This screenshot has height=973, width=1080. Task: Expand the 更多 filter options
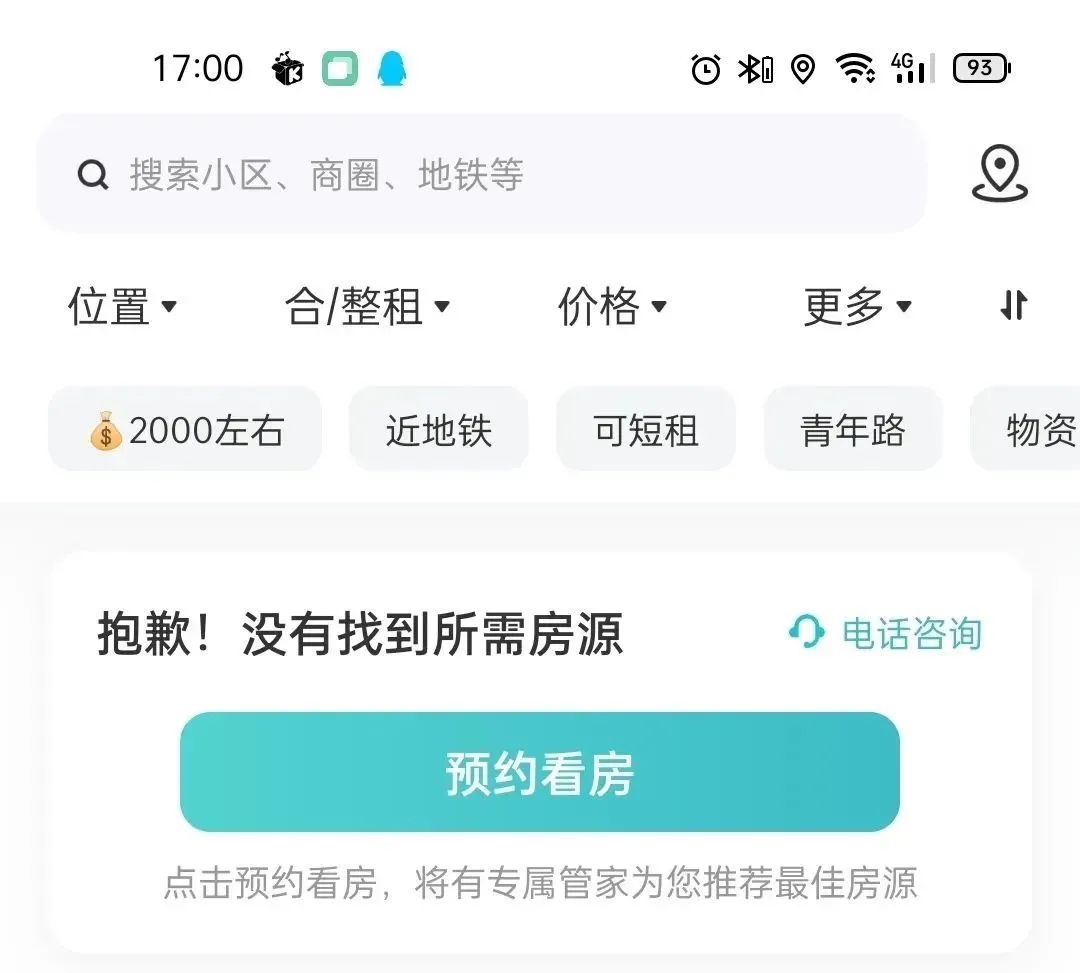(858, 306)
